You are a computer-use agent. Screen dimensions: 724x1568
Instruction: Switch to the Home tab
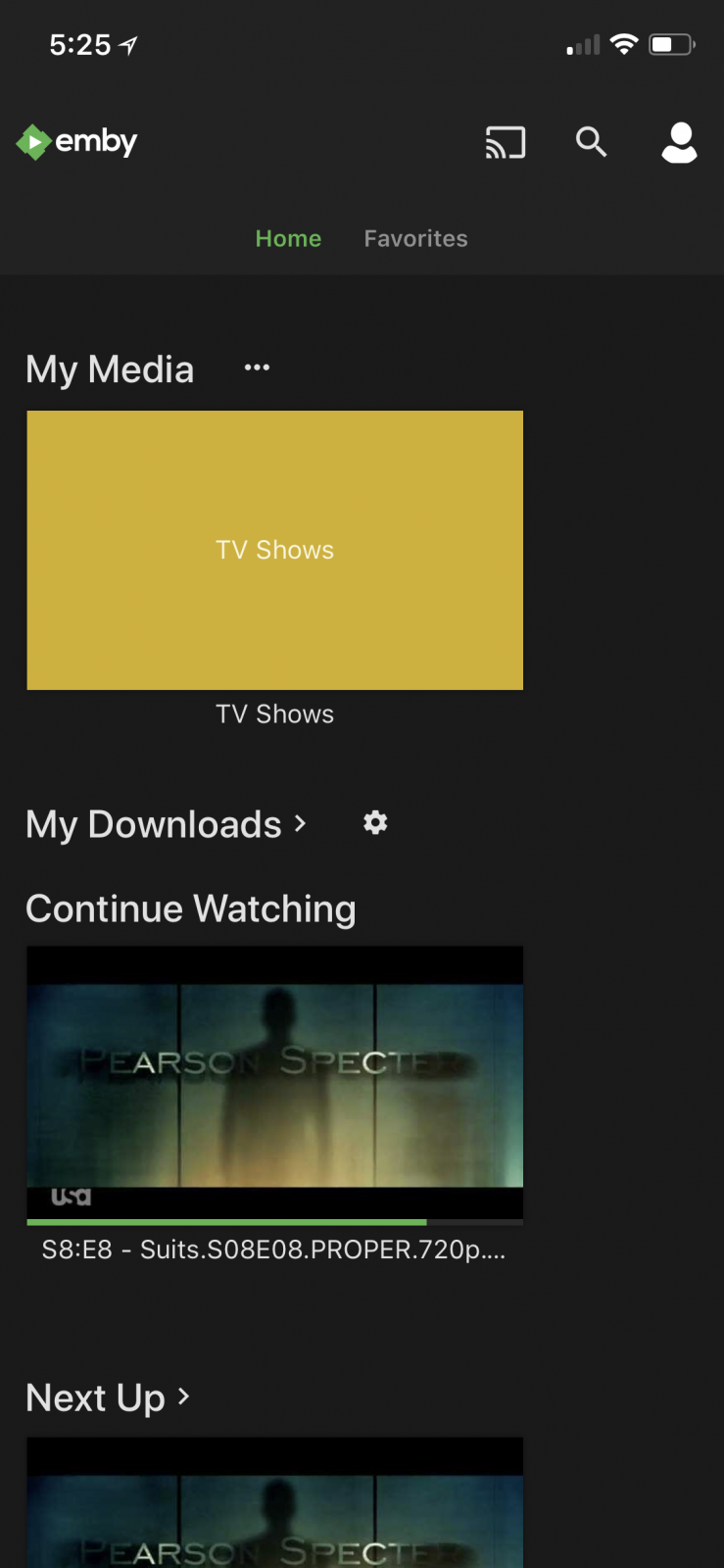click(288, 238)
